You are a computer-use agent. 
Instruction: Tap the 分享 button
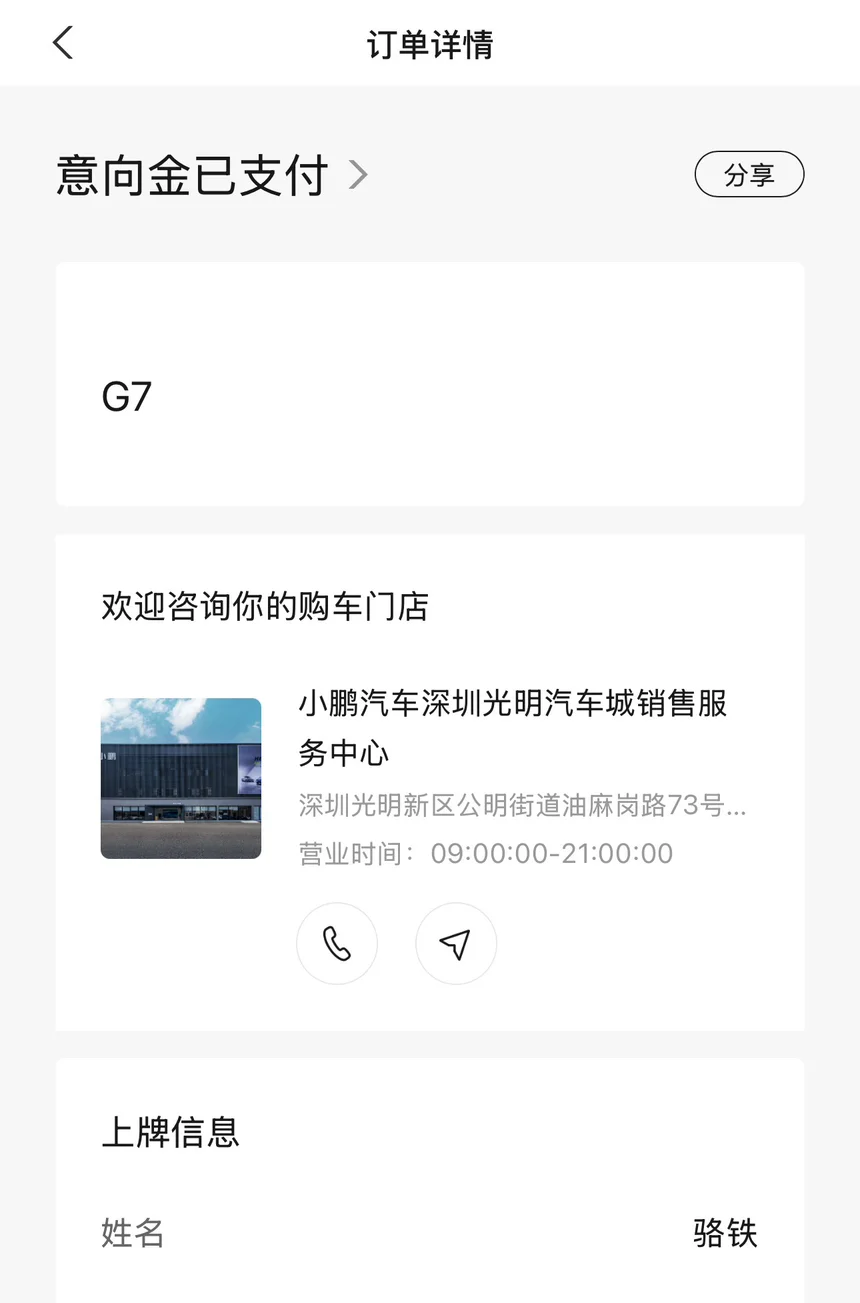click(x=749, y=175)
